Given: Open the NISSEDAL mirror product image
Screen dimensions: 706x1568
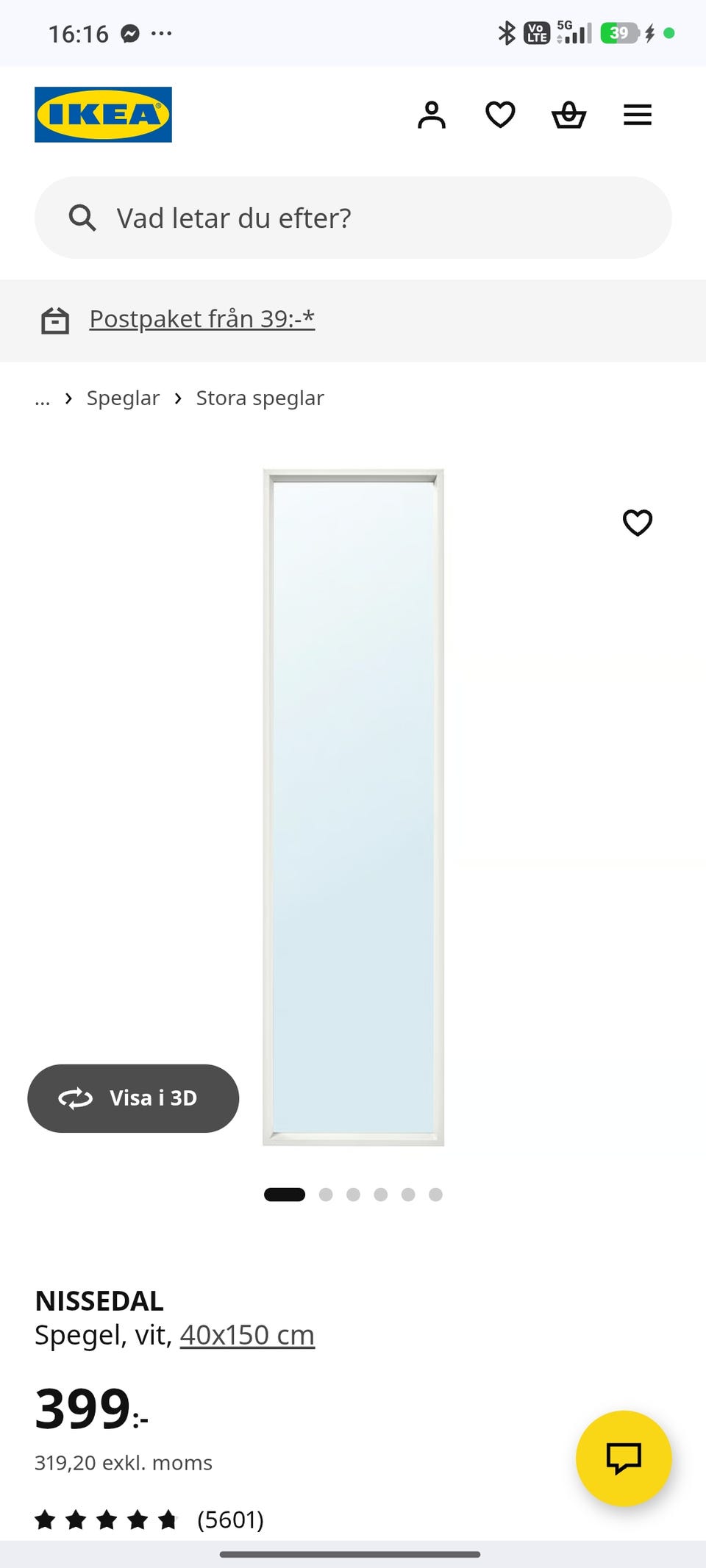Looking at the screenshot, I should [x=353, y=807].
